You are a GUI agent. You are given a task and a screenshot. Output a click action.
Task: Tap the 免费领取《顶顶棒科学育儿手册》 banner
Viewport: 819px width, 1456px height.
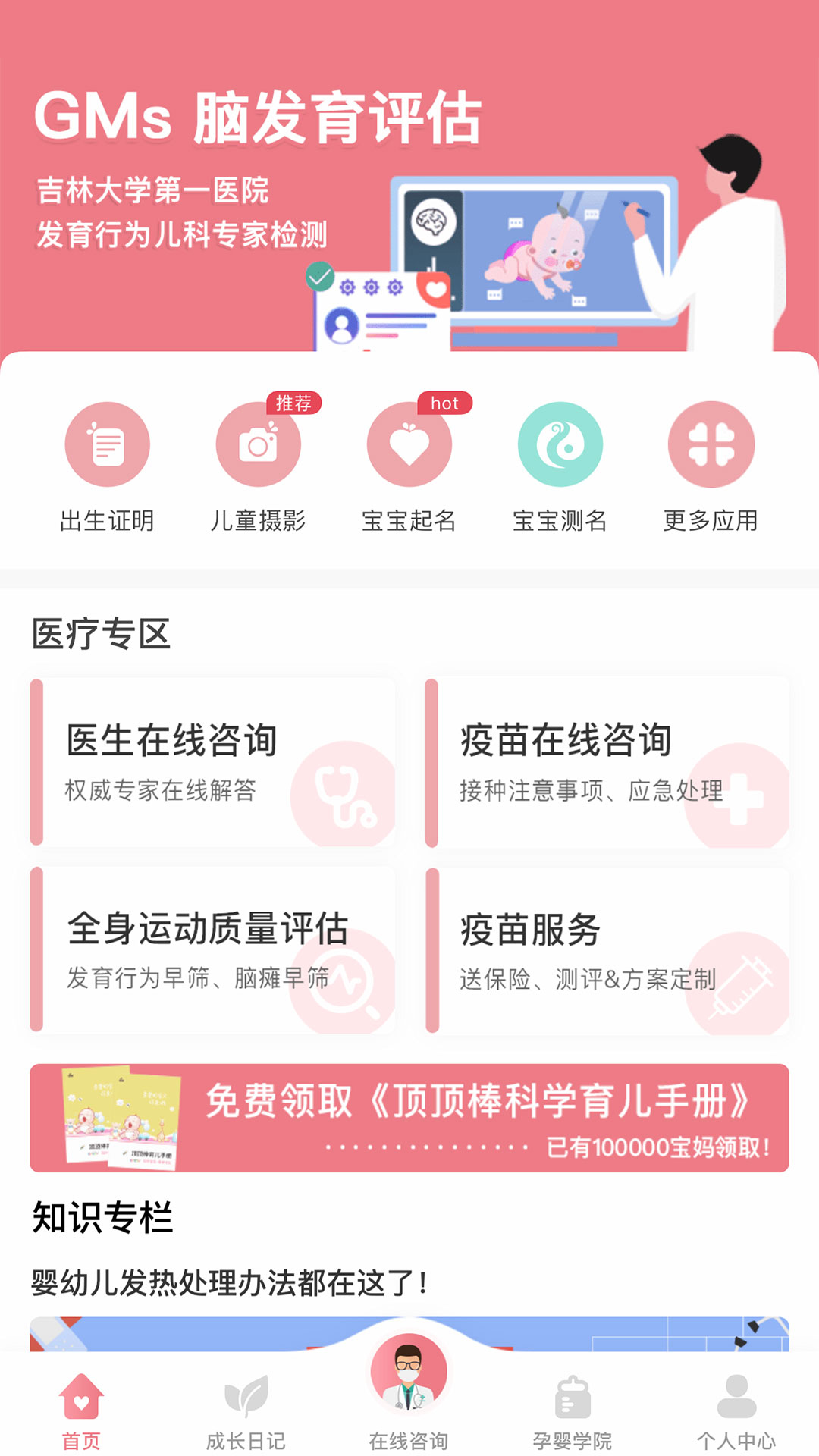pos(409,1118)
